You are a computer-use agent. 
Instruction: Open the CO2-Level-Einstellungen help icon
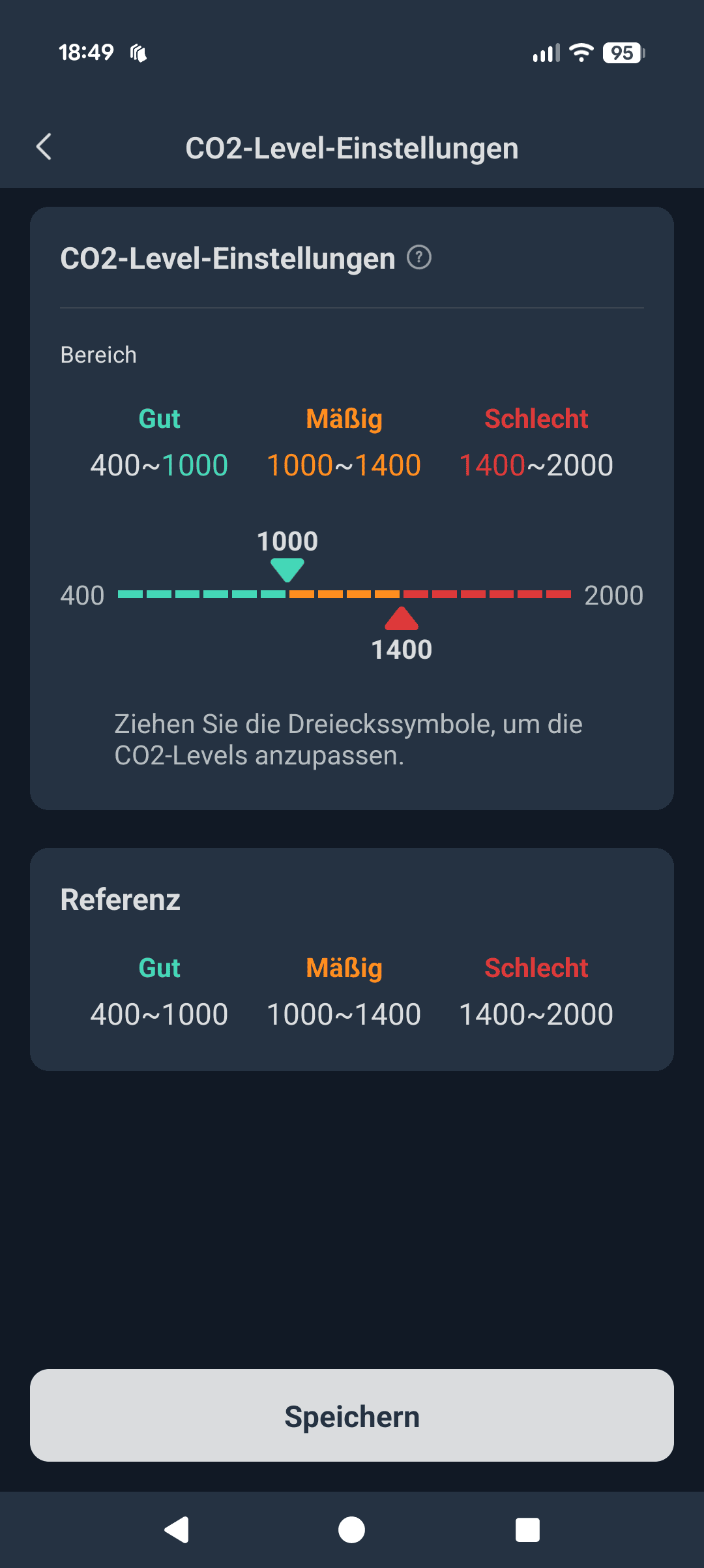pyautogui.click(x=419, y=258)
